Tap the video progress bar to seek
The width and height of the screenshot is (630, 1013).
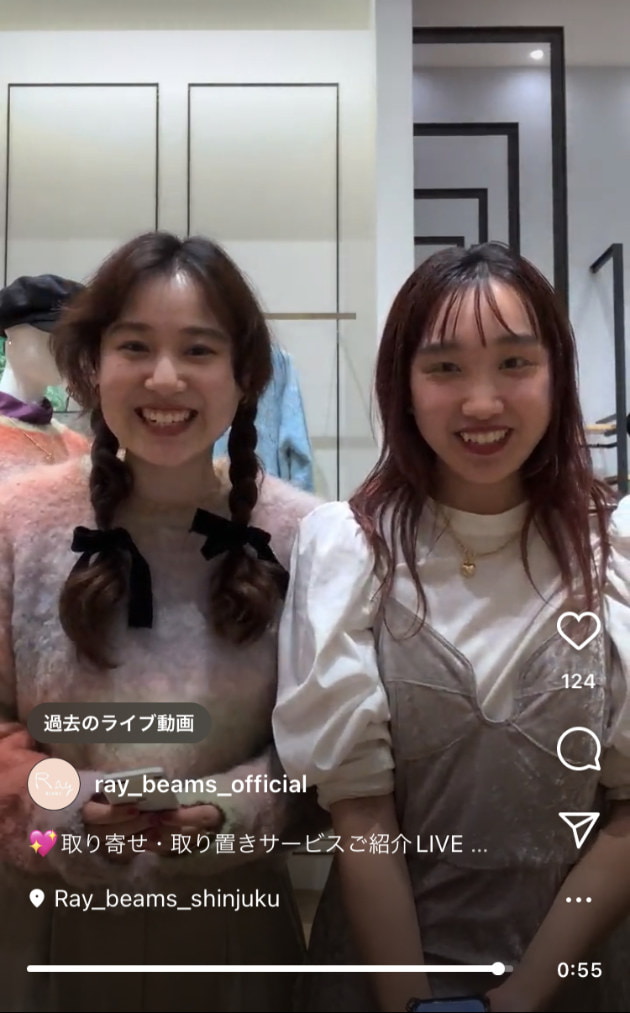[x=265, y=969]
